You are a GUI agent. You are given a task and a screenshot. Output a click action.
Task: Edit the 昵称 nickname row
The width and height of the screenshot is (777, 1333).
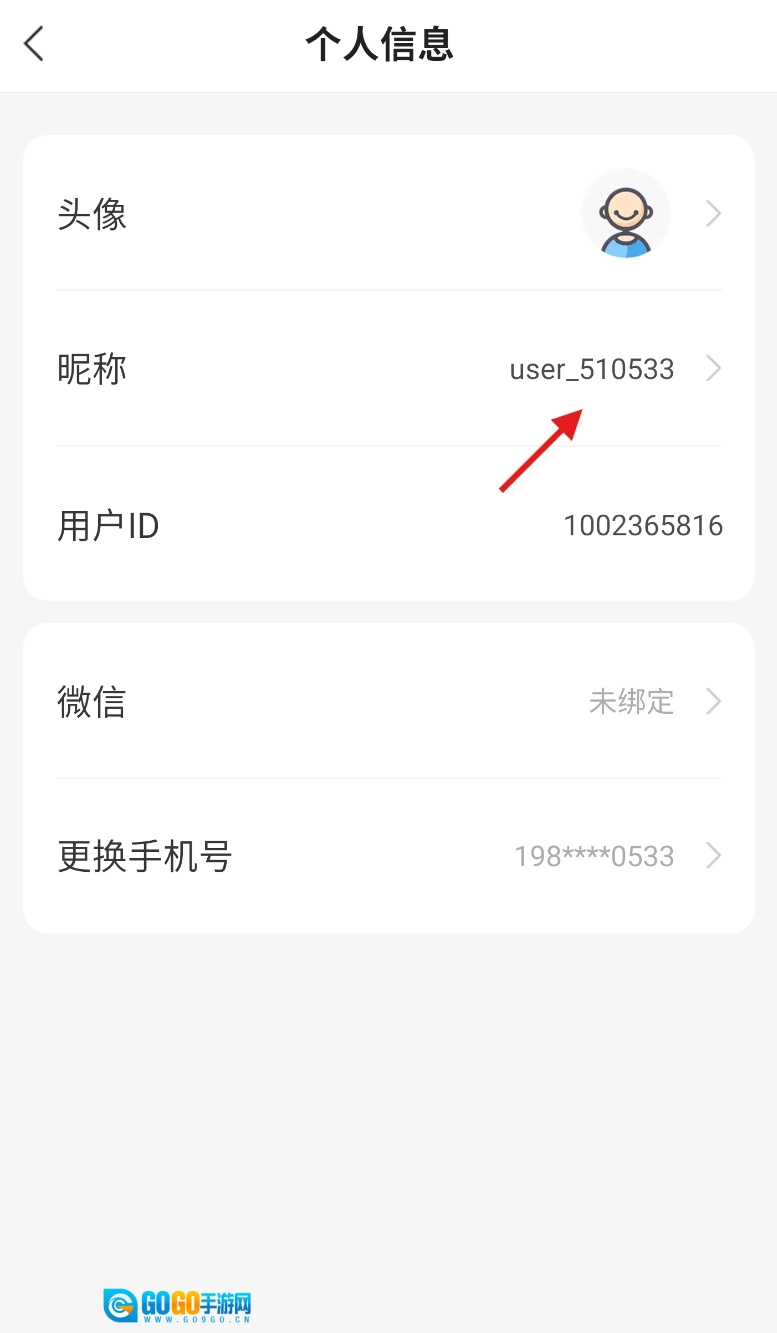pos(388,369)
